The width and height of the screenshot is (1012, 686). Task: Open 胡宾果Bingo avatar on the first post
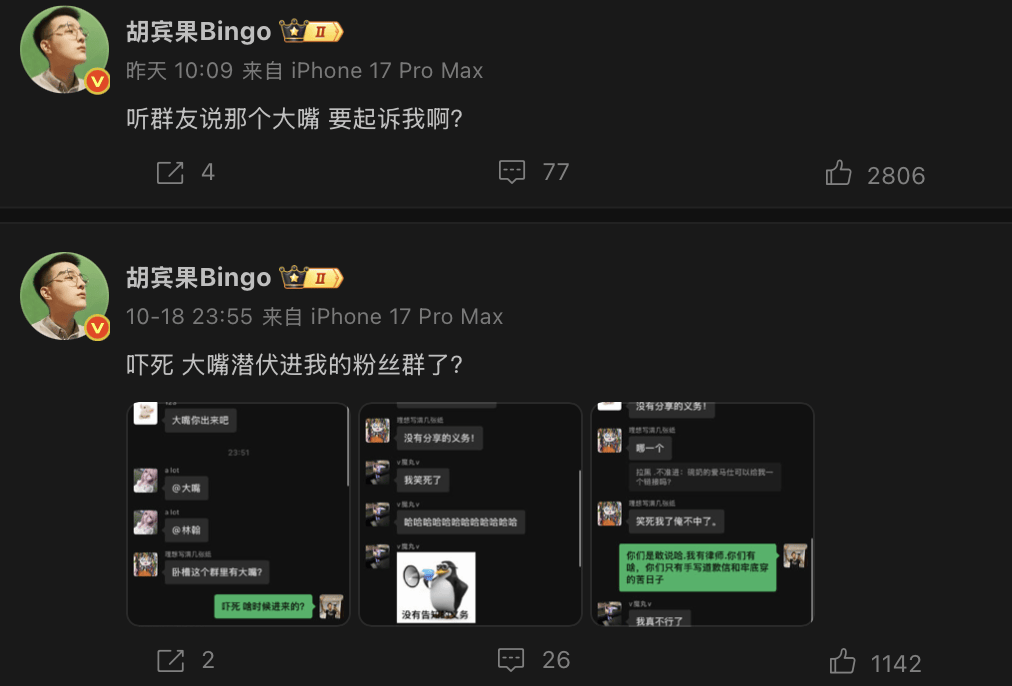(65, 50)
